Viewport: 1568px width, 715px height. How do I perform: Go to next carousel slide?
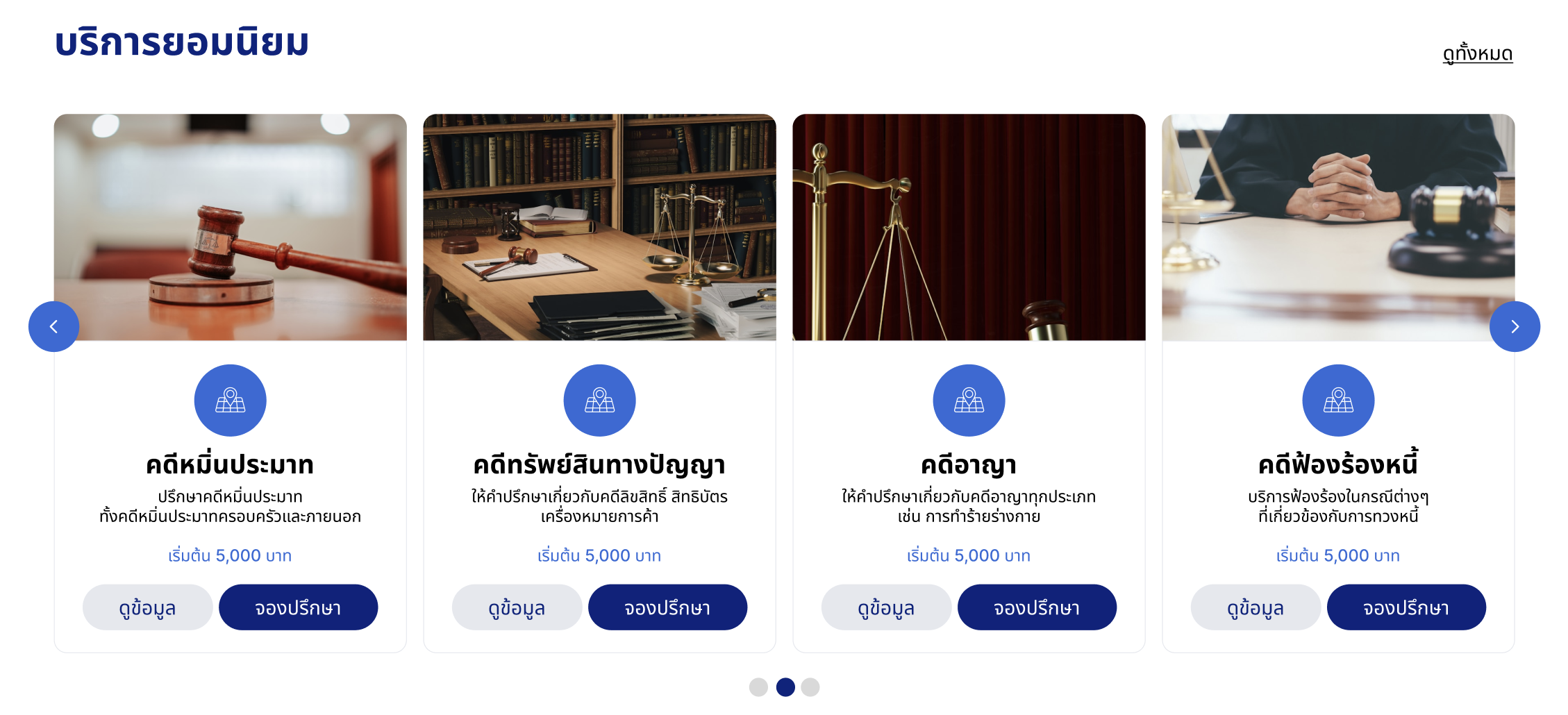pyautogui.click(x=1515, y=326)
